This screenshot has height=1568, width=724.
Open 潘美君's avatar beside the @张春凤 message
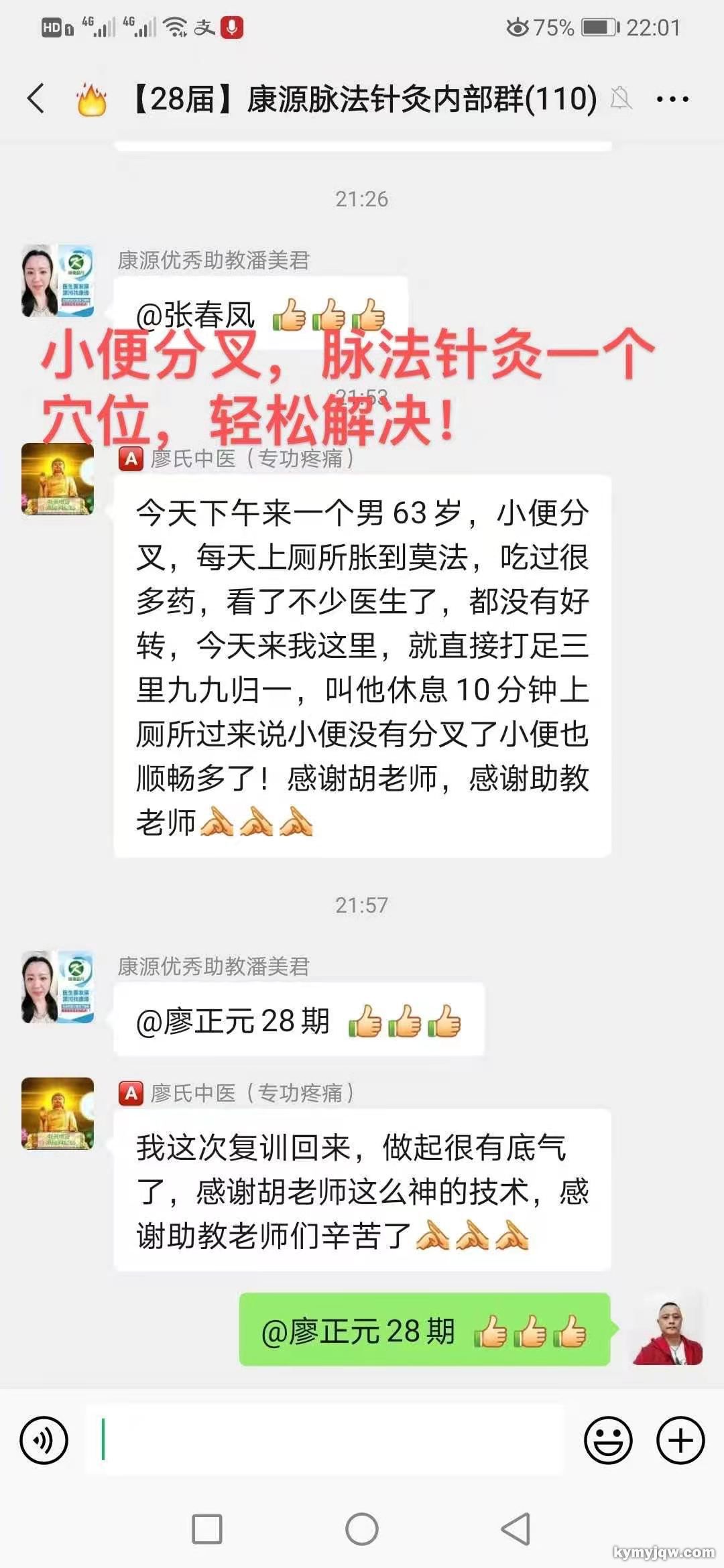(x=58, y=281)
